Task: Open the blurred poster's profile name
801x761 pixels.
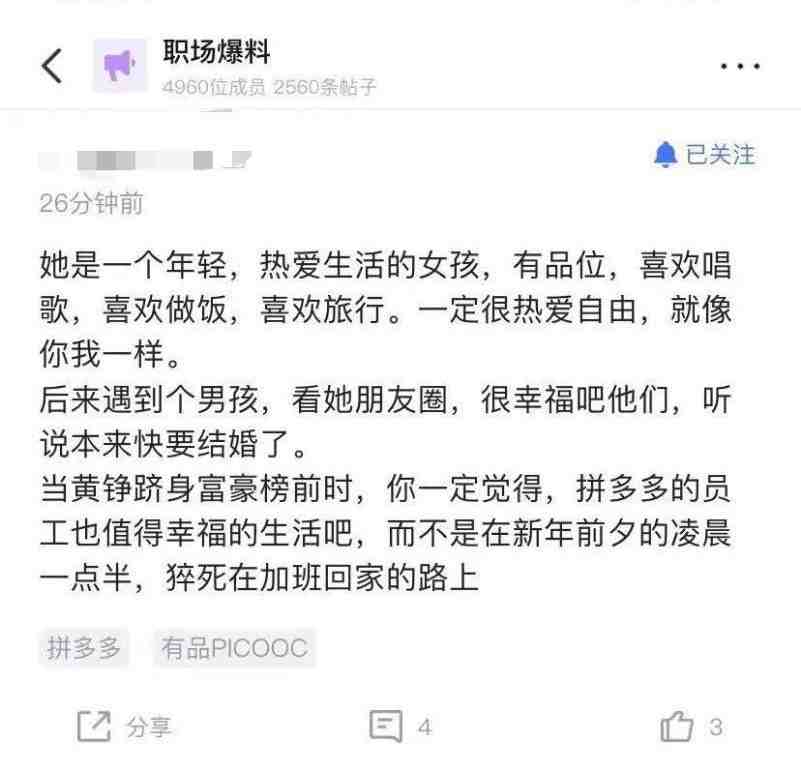Action: (x=143, y=160)
